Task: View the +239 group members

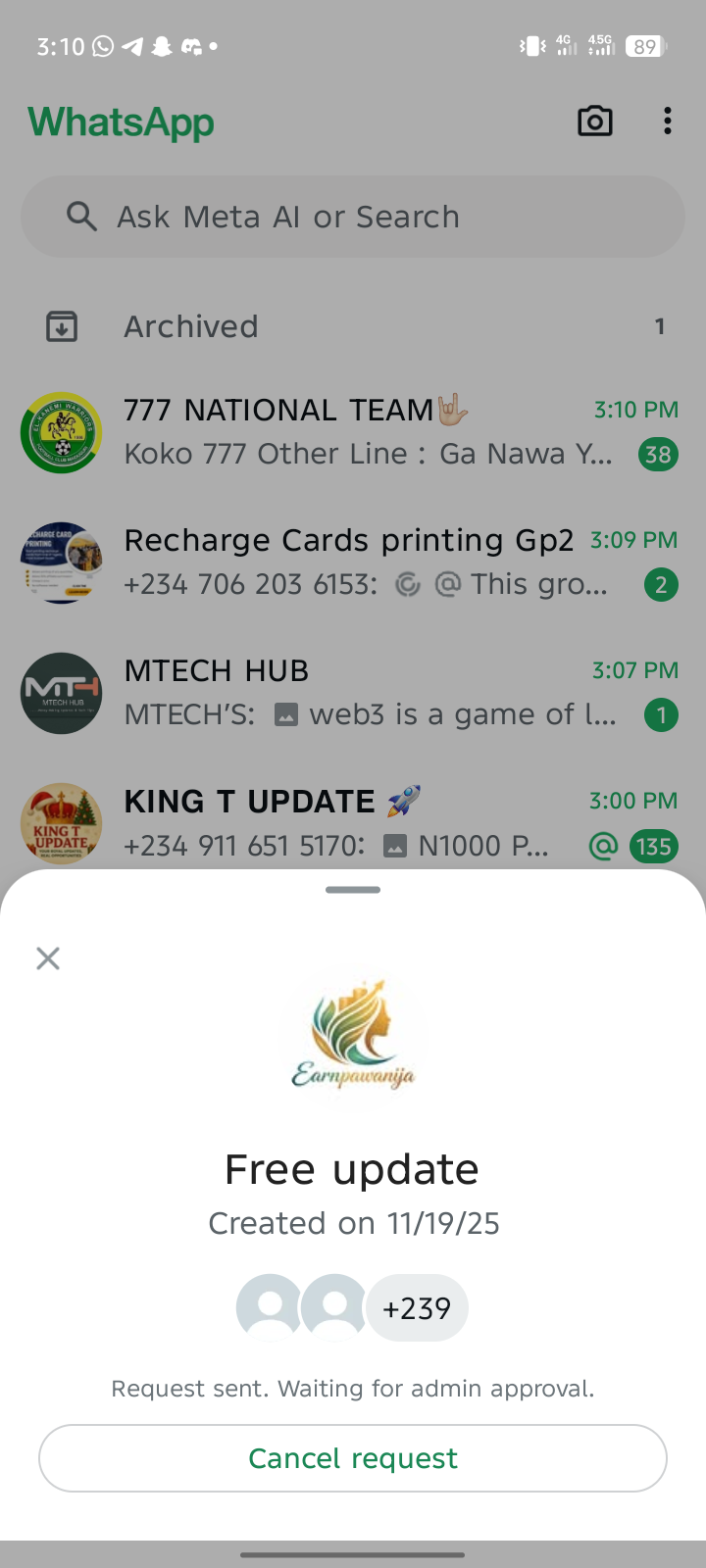Action: [417, 1308]
